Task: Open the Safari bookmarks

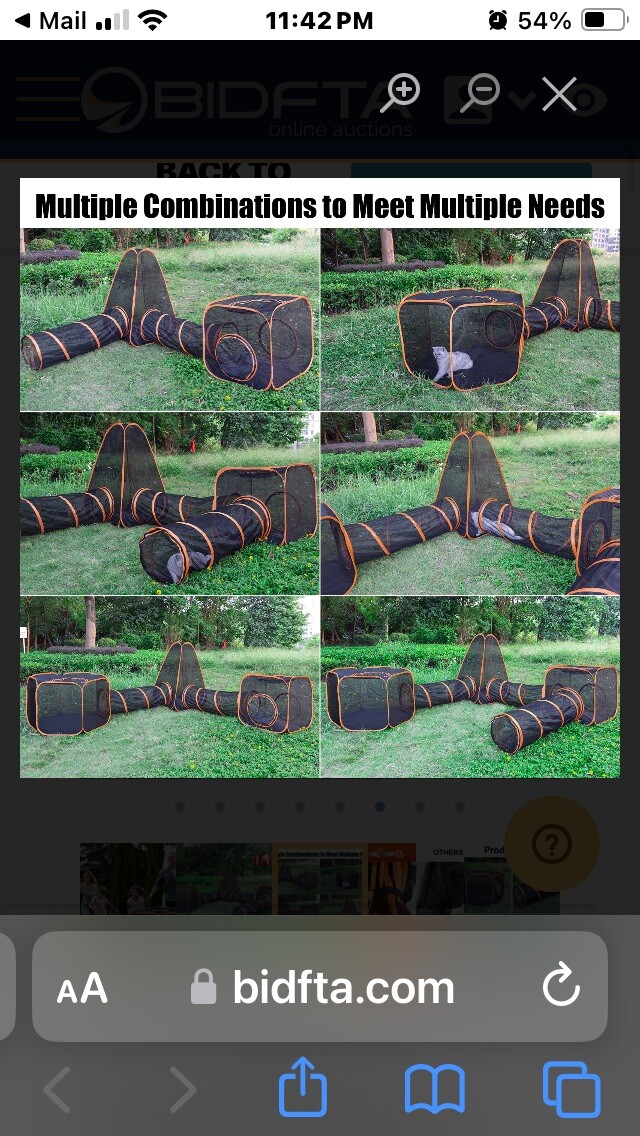Action: [434, 1088]
